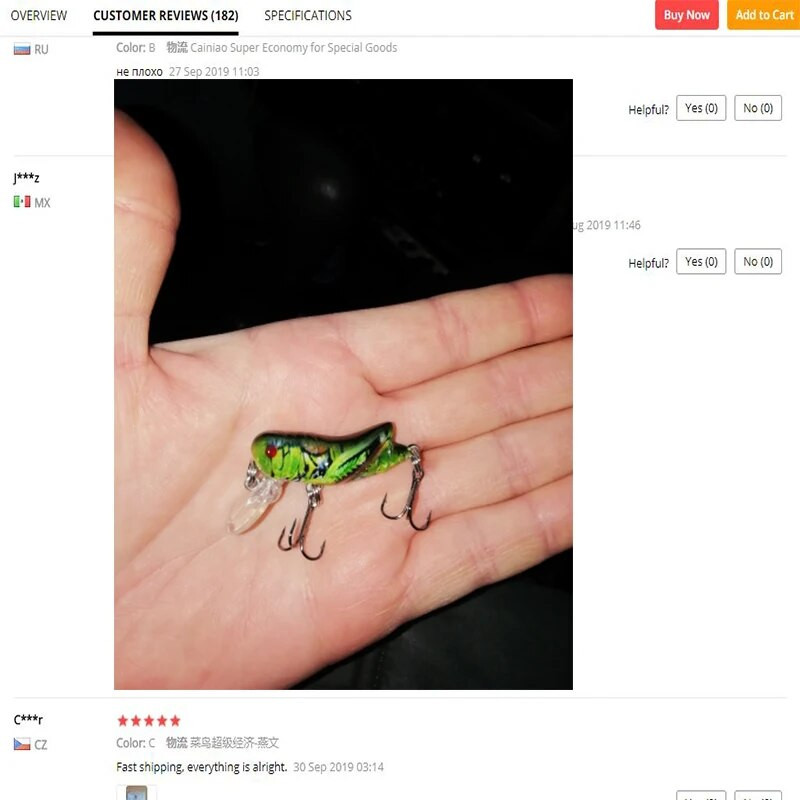The width and height of the screenshot is (800, 800).
Task: Open the photo thumbnail in C***r's review
Action: 137,793
